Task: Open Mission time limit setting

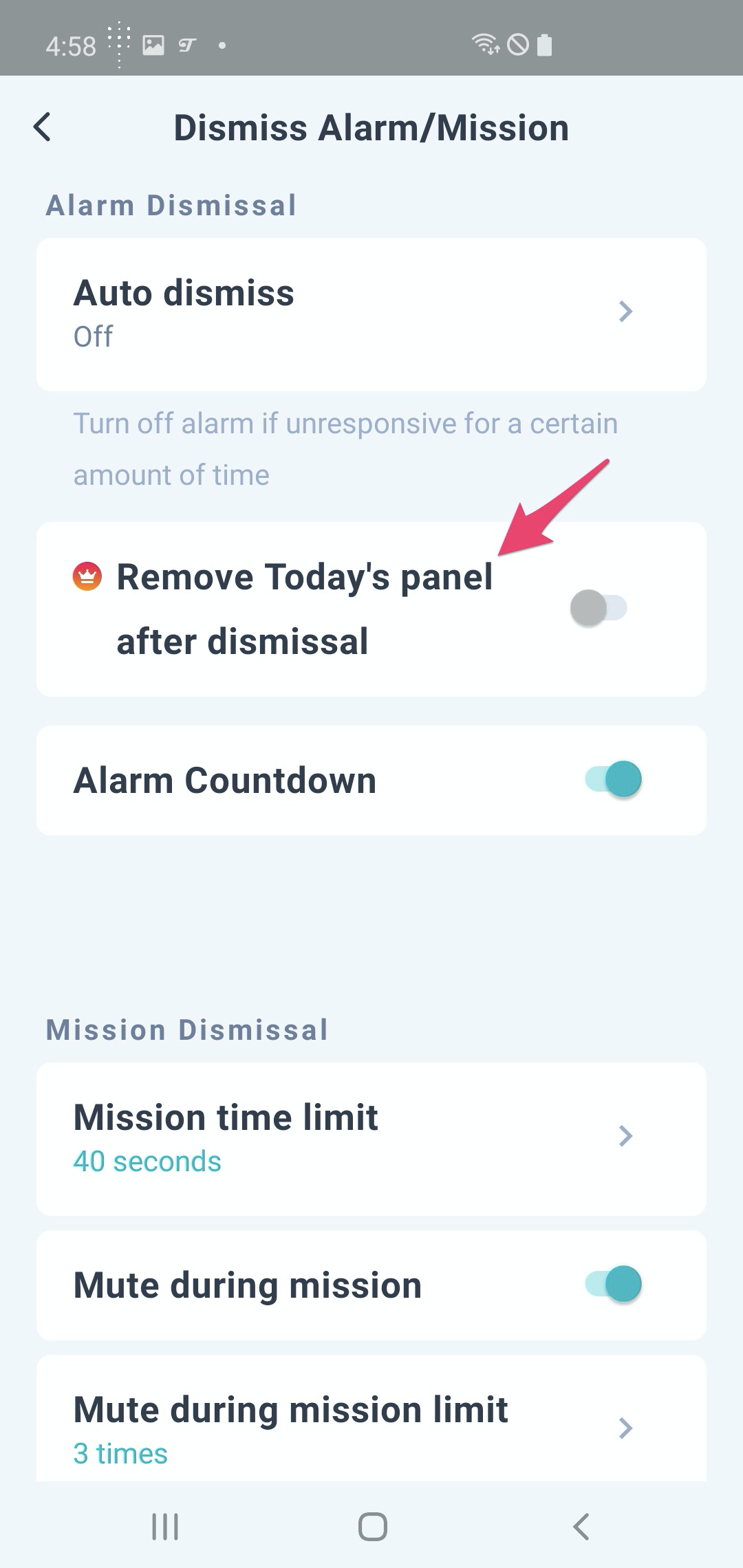Action: click(371, 1138)
